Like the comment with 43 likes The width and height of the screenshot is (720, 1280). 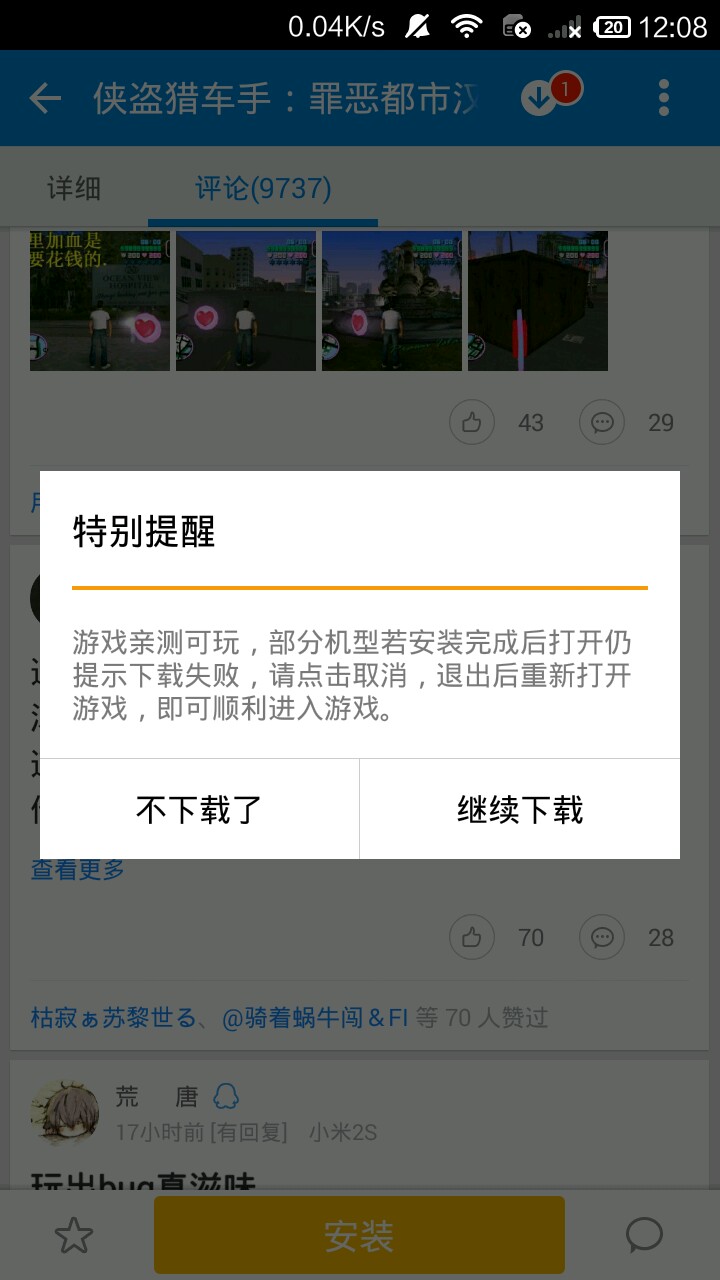pos(472,423)
